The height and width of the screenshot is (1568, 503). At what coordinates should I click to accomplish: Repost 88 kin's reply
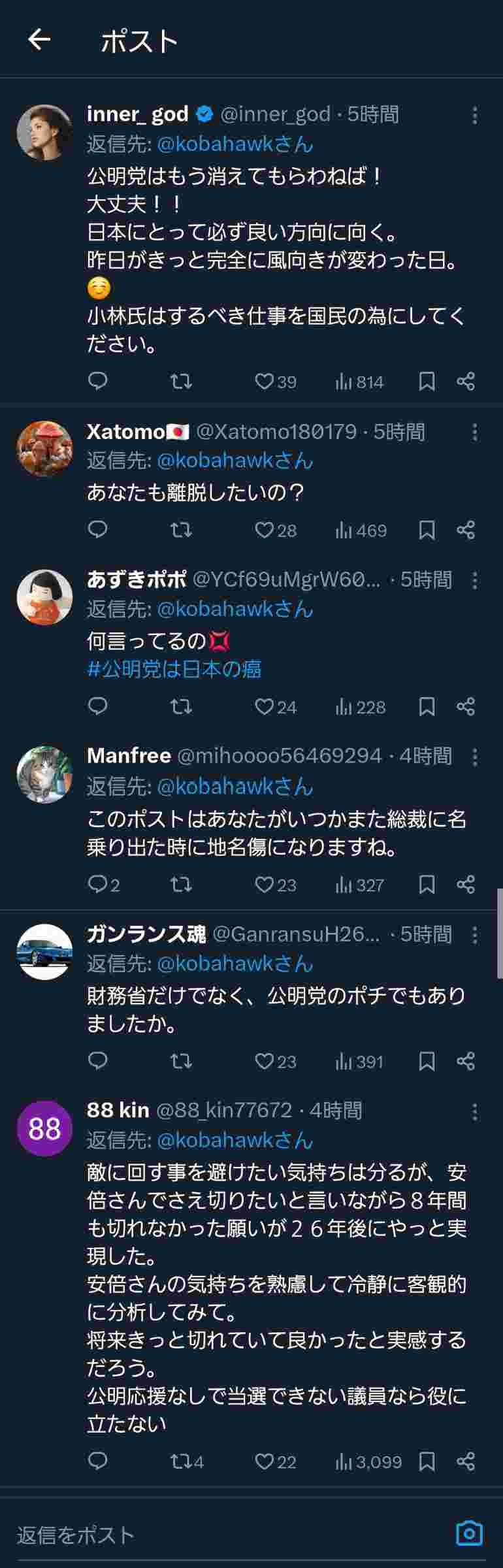coord(181,1462)
